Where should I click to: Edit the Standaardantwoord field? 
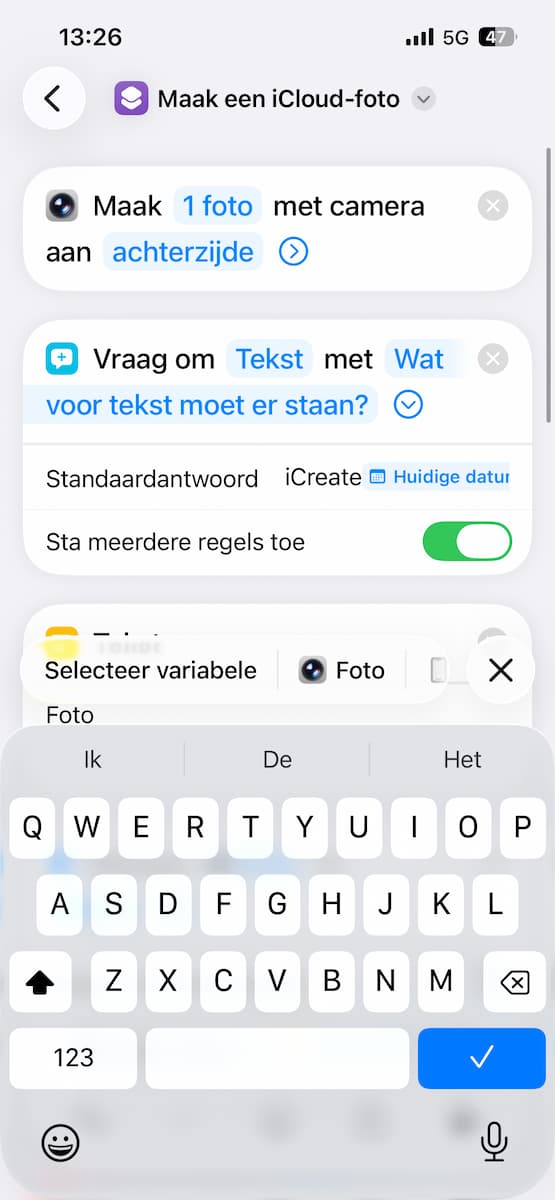(397, 477)
